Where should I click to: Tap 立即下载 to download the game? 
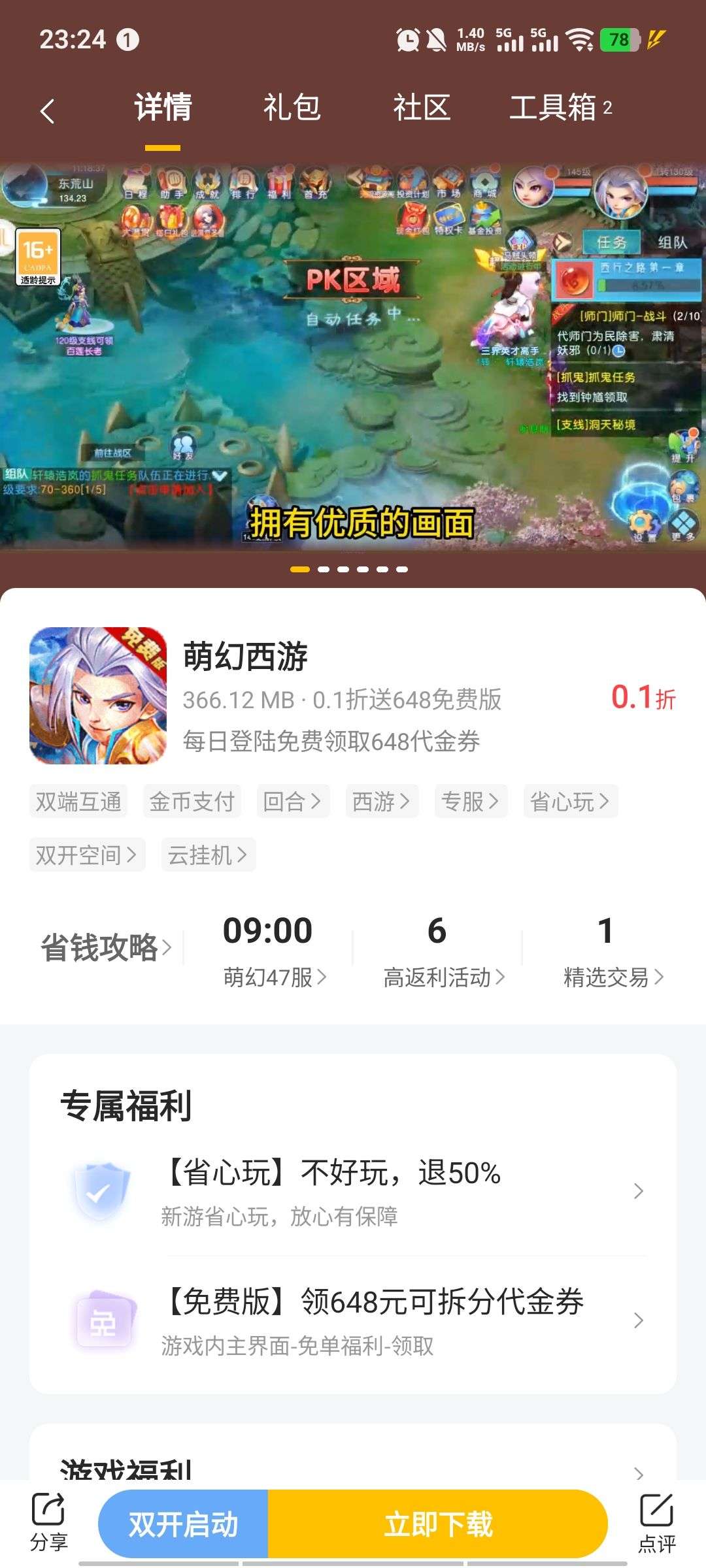pyautogui.click(x=437, y=1524)
